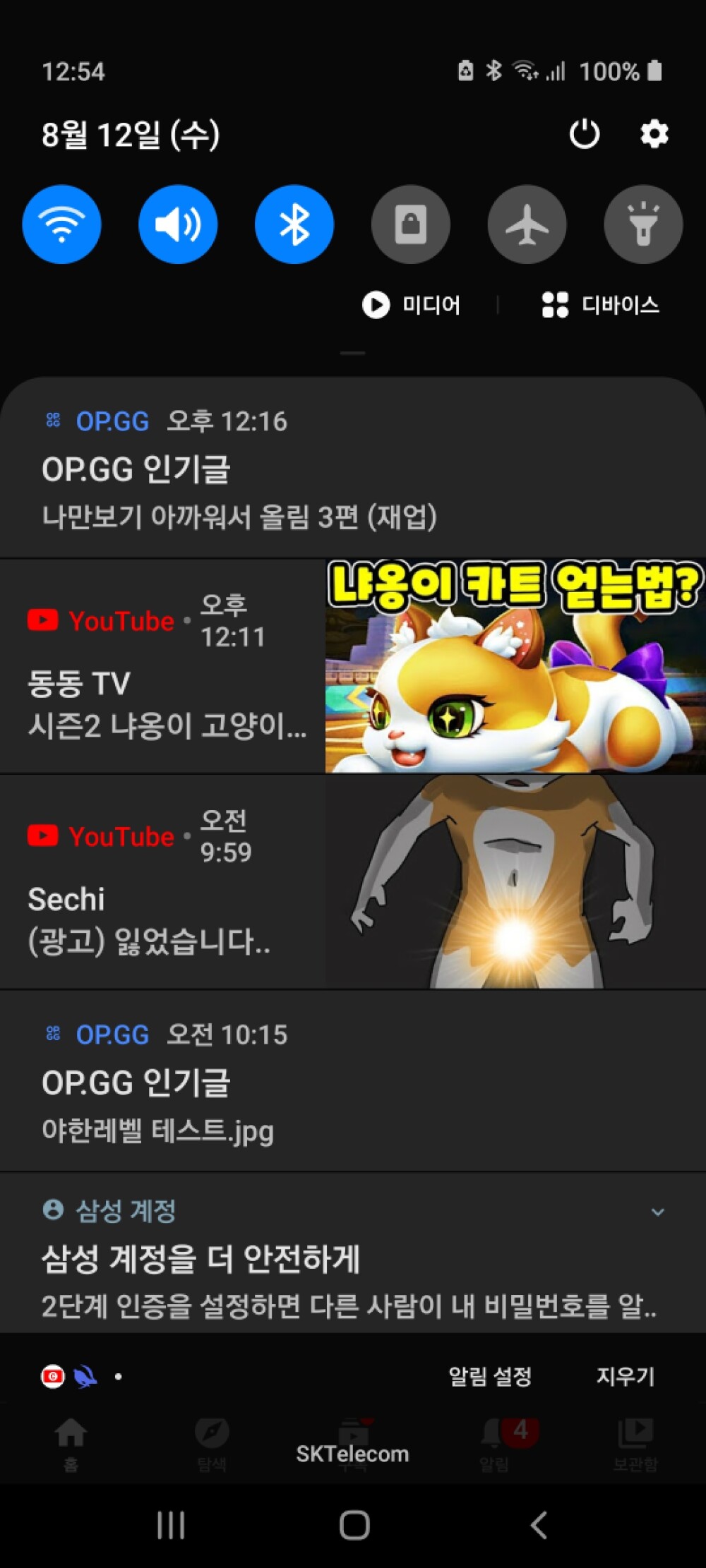Image resolution: width=706 pixels, height=1568 pixels.
Task: Tap the YouTube icon on 동동 TV notification
Action: pyautogui.click(x=43, y=620)
